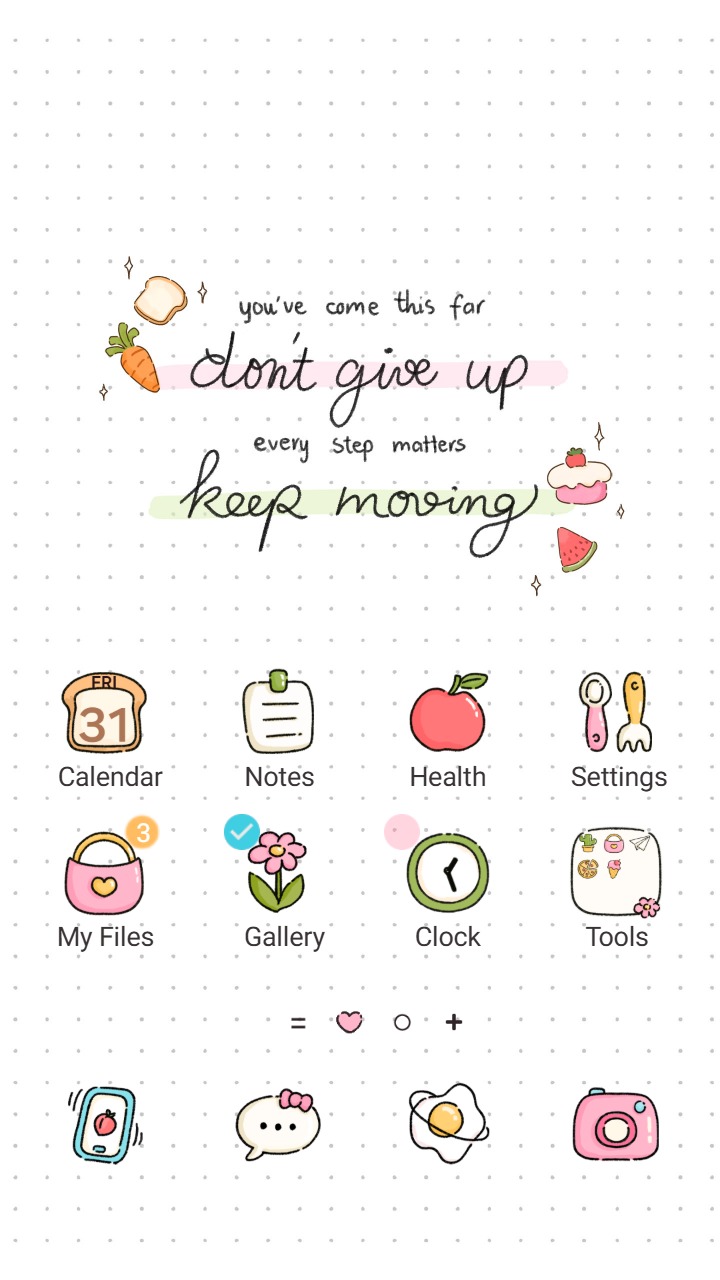Switch to the home page via the equals indicator
720x1280 pixels.
298,1022
